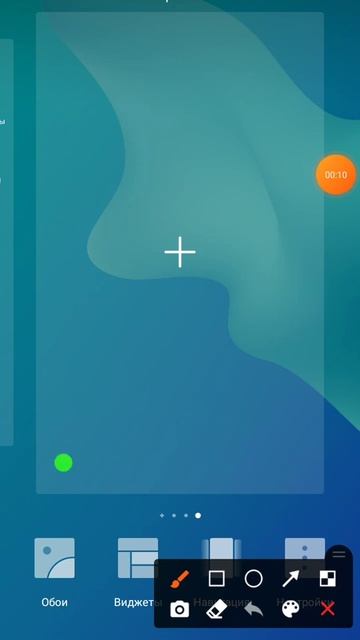Open the Обои wallpaper option

point(54,572)
